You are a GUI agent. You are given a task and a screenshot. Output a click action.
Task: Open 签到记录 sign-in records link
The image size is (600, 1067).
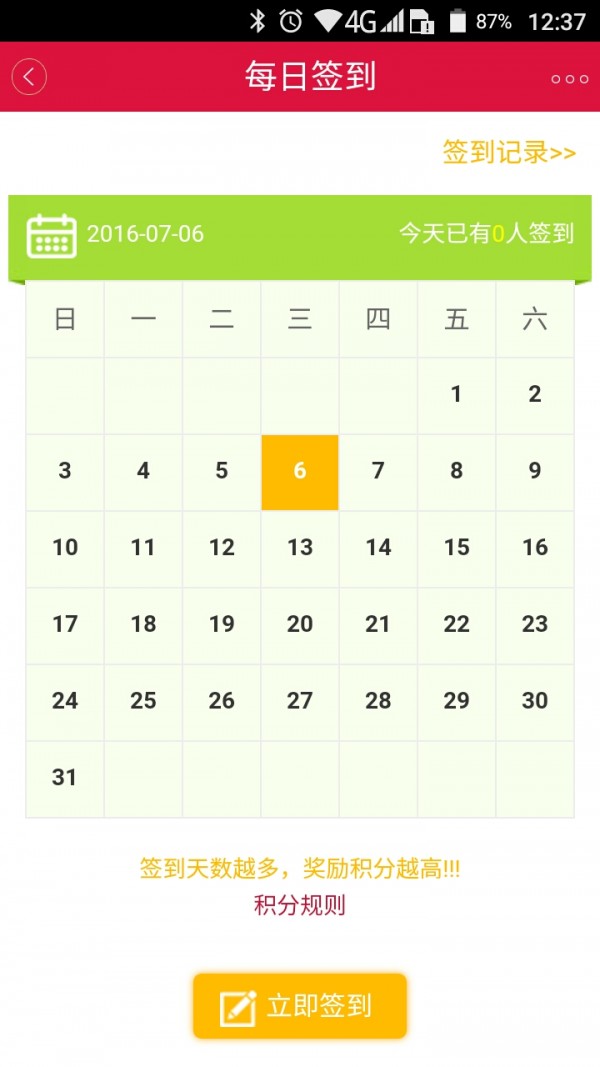[x=509, y=152]
